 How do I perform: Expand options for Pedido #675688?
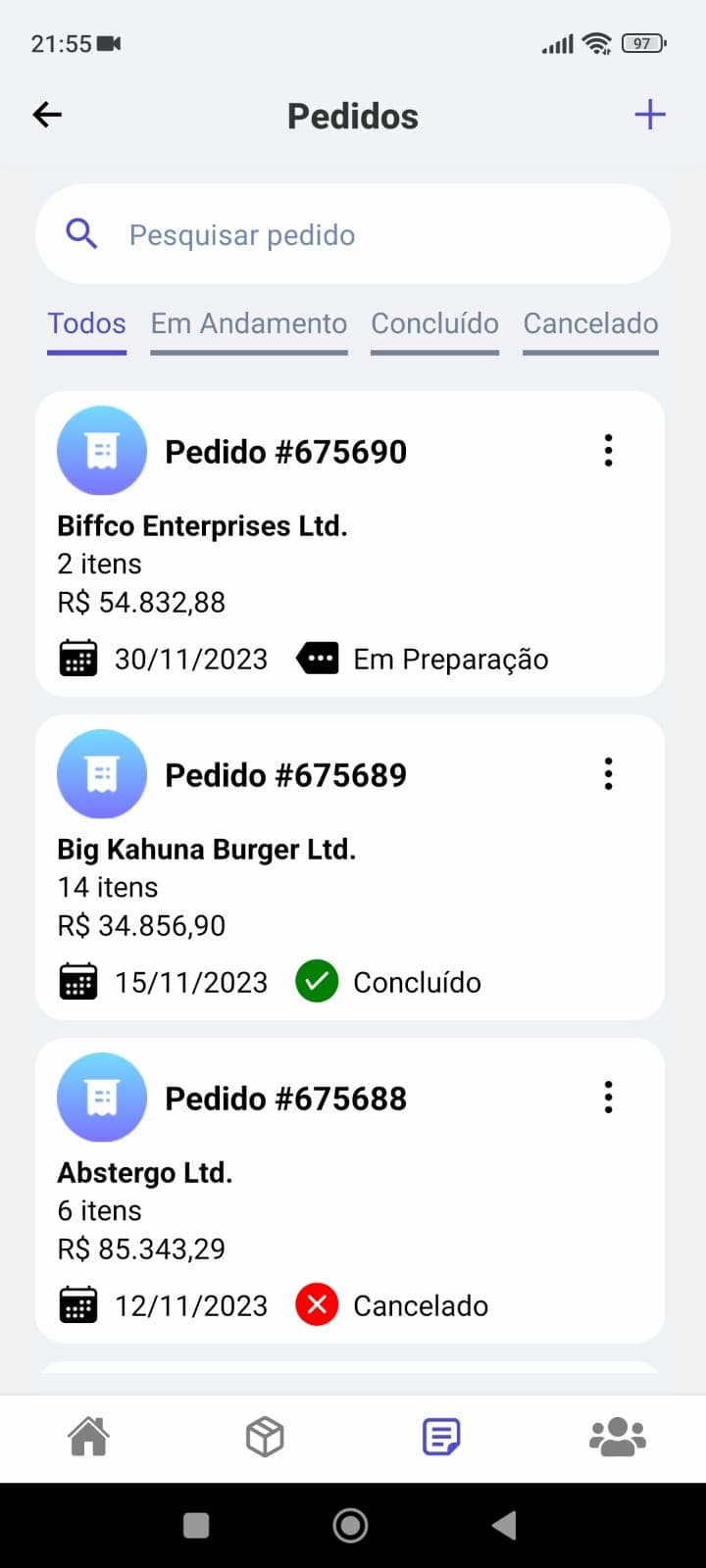coord(608,1097)
